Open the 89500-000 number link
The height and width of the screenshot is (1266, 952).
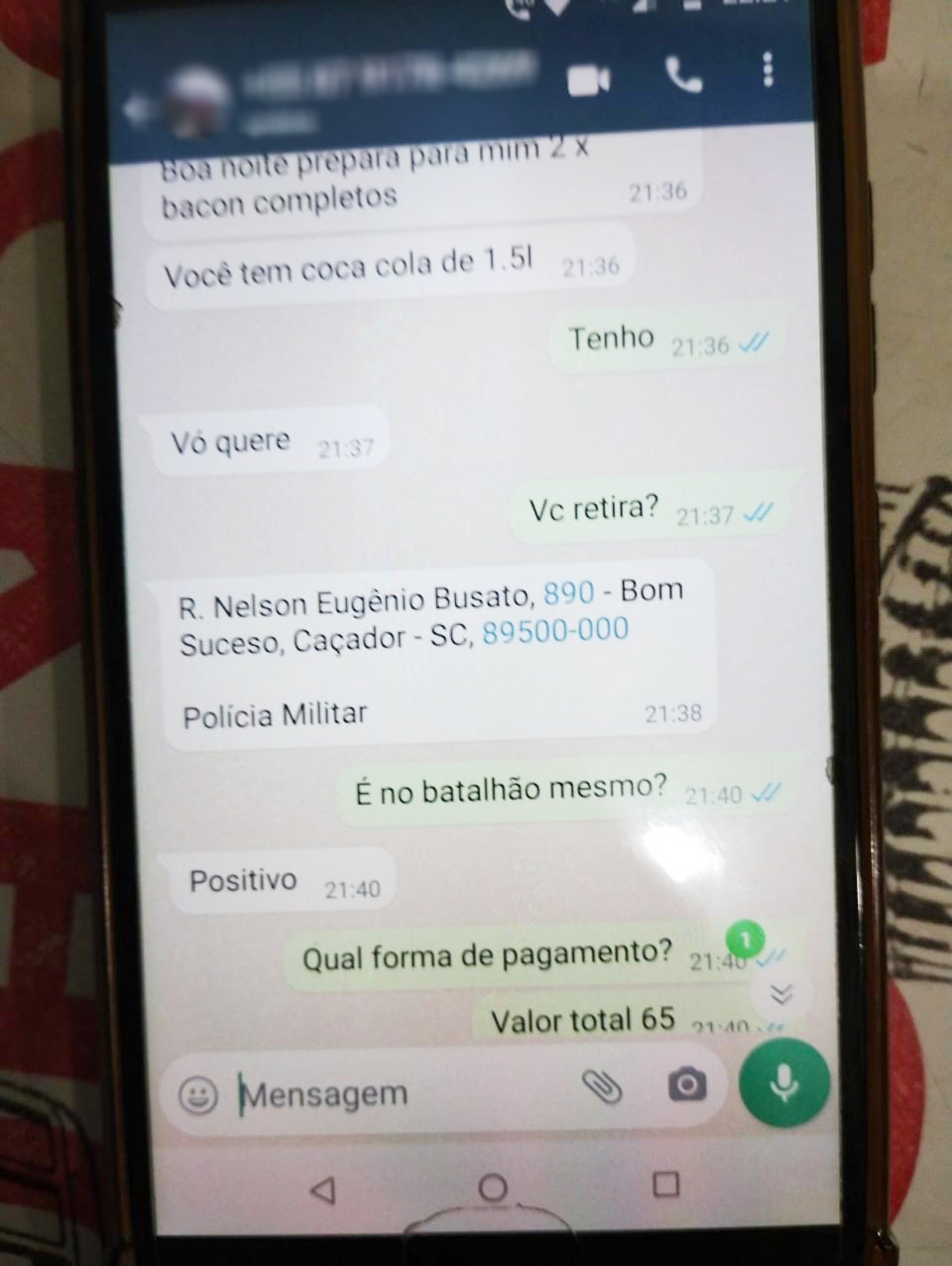pyautogui.click(x=554, y=631)
